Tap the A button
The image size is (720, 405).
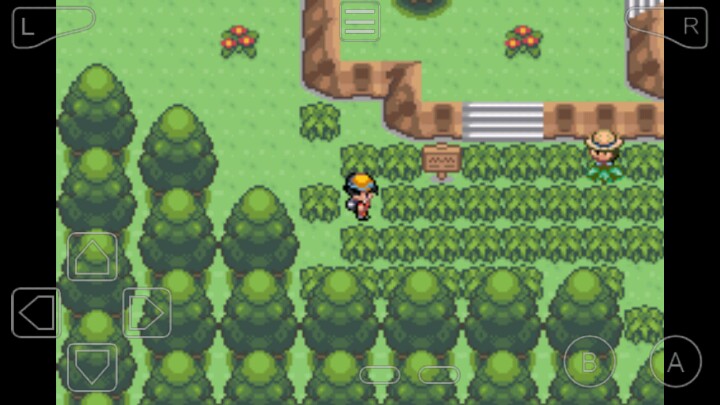(675, 361)
